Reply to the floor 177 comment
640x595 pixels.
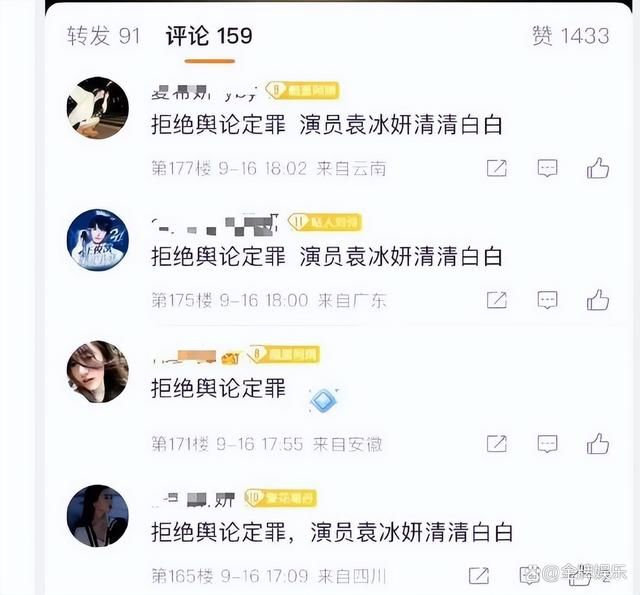547,168
